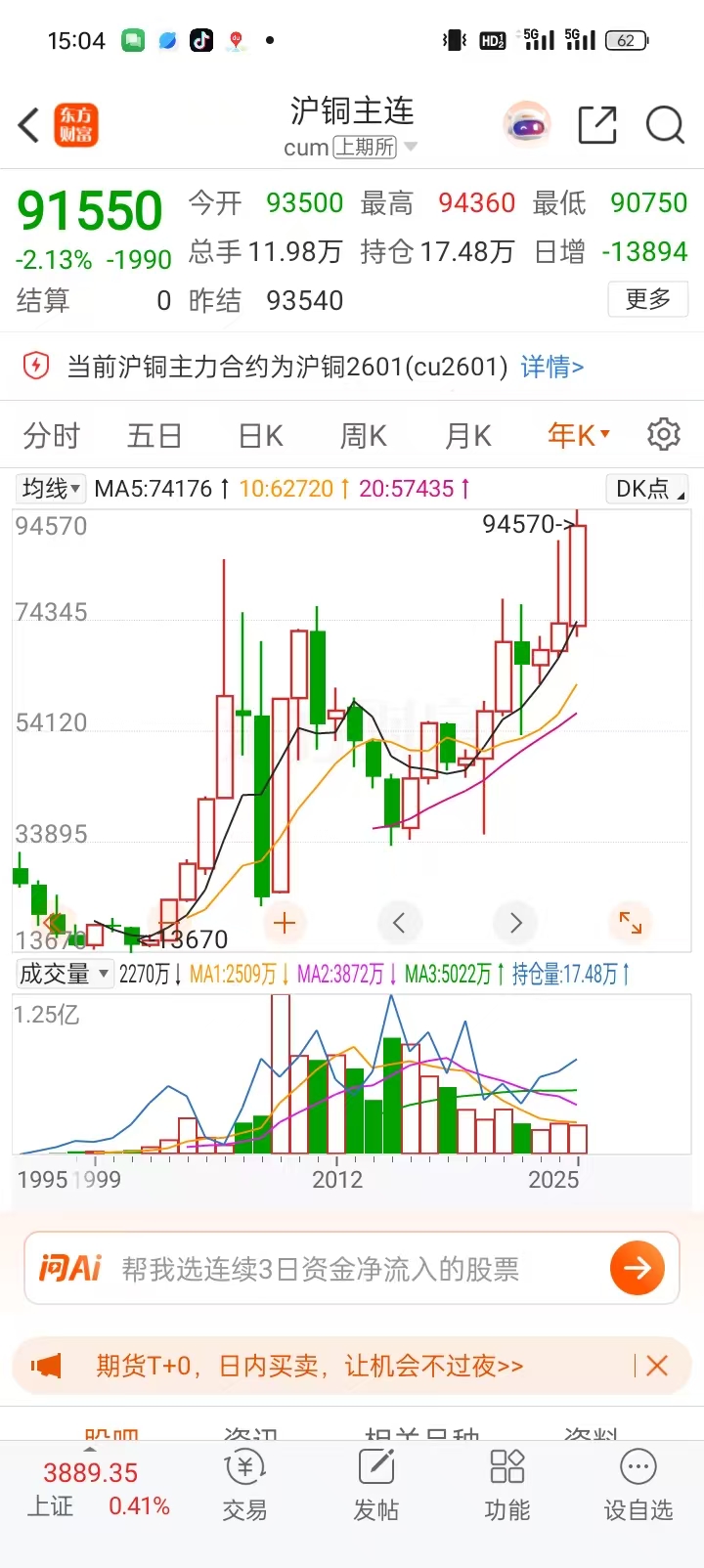Tap 更多 for more quote data
The height and width of the screenshot is (1568, 704).
648,299
